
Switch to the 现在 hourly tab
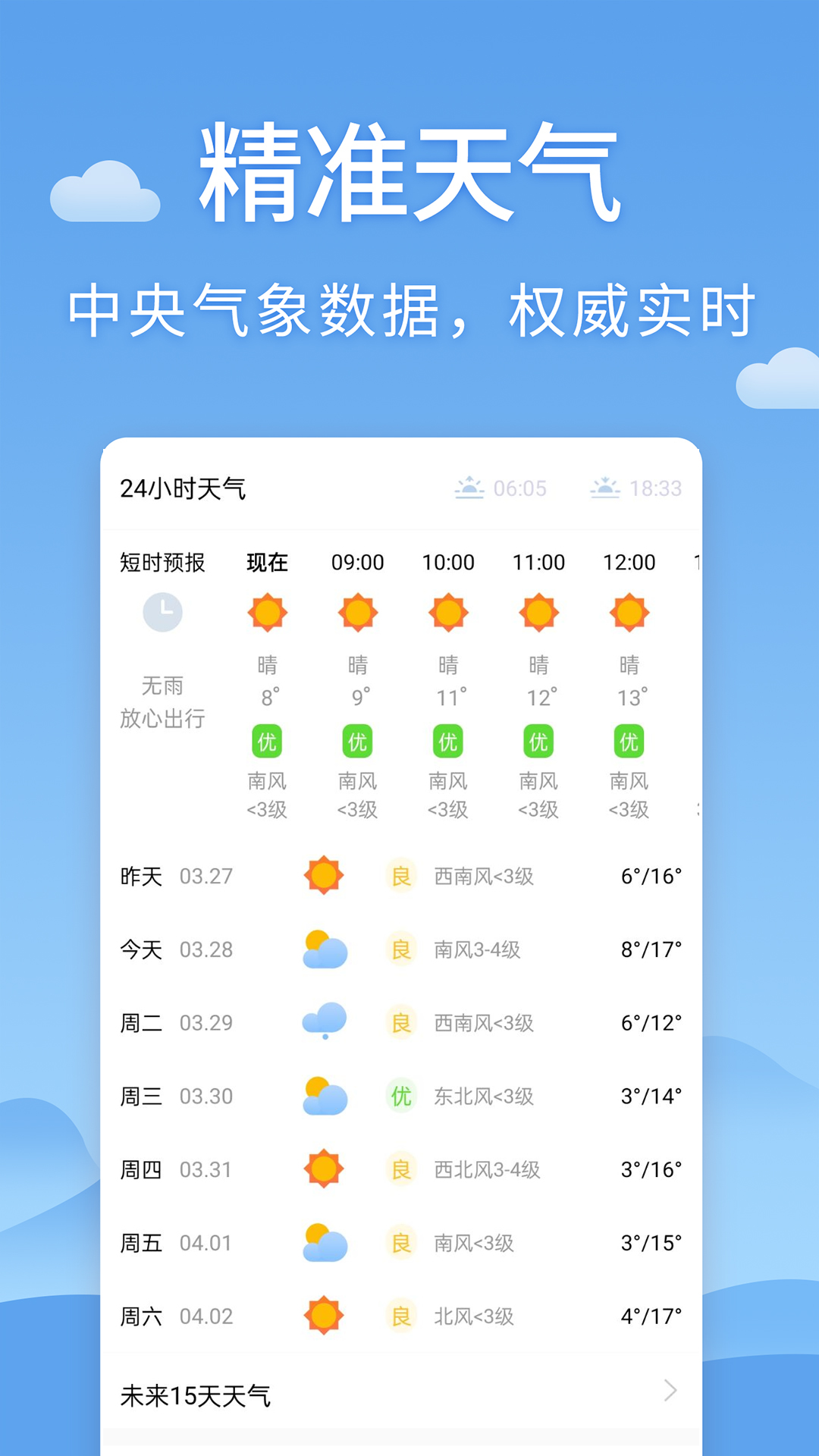(x=267, y=563)
